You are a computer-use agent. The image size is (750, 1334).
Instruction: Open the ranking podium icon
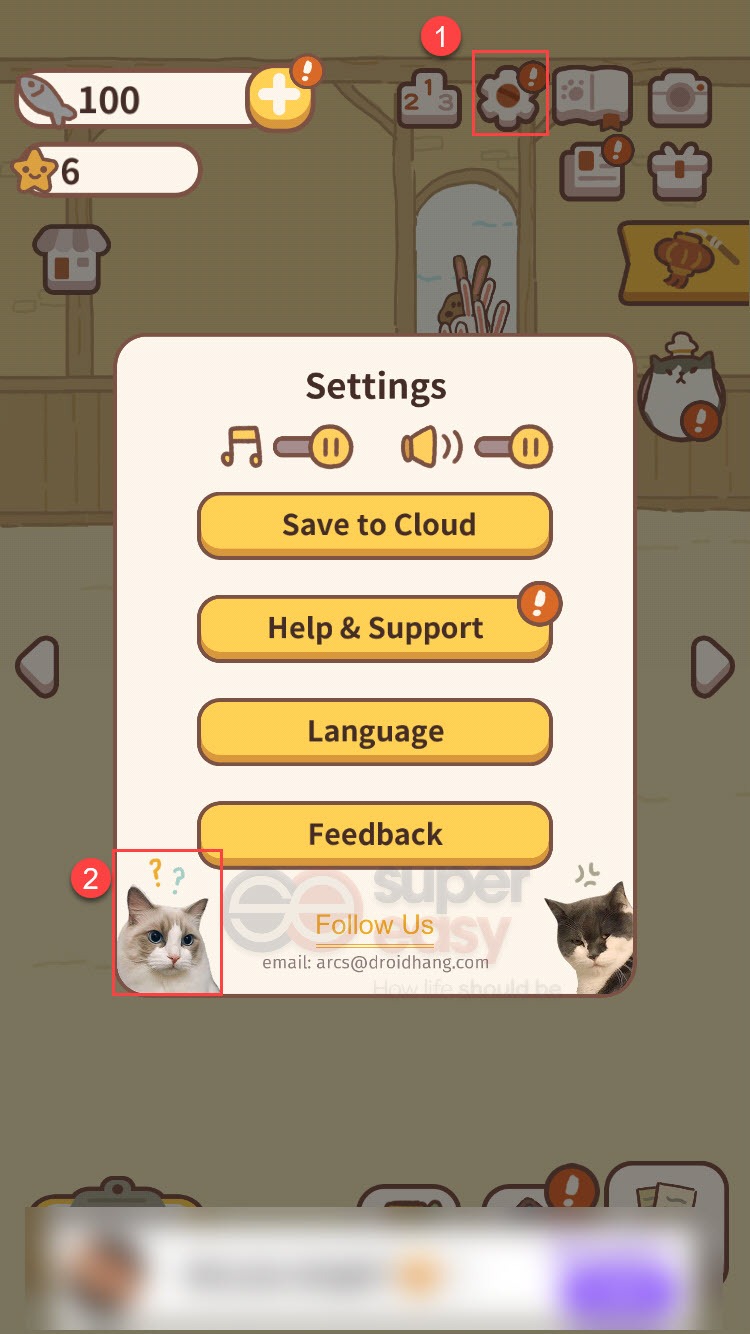pos(428,100)
